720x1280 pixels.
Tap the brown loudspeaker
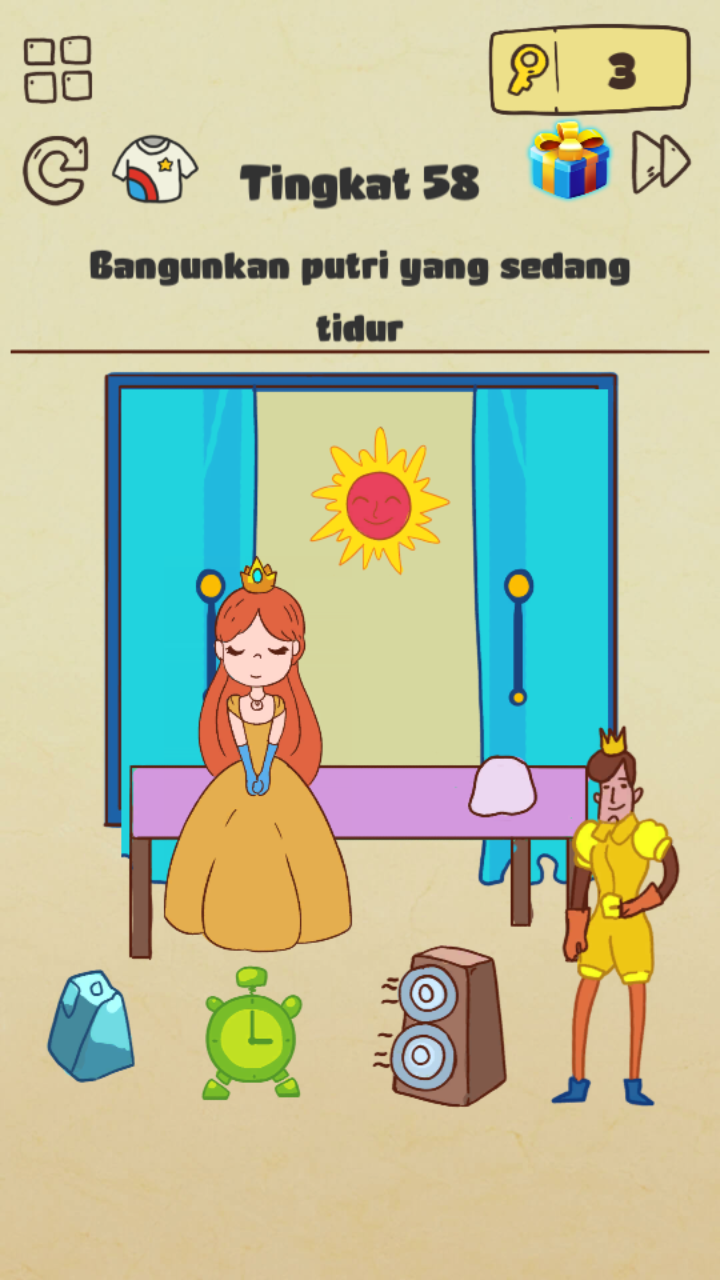(447, 1026)
